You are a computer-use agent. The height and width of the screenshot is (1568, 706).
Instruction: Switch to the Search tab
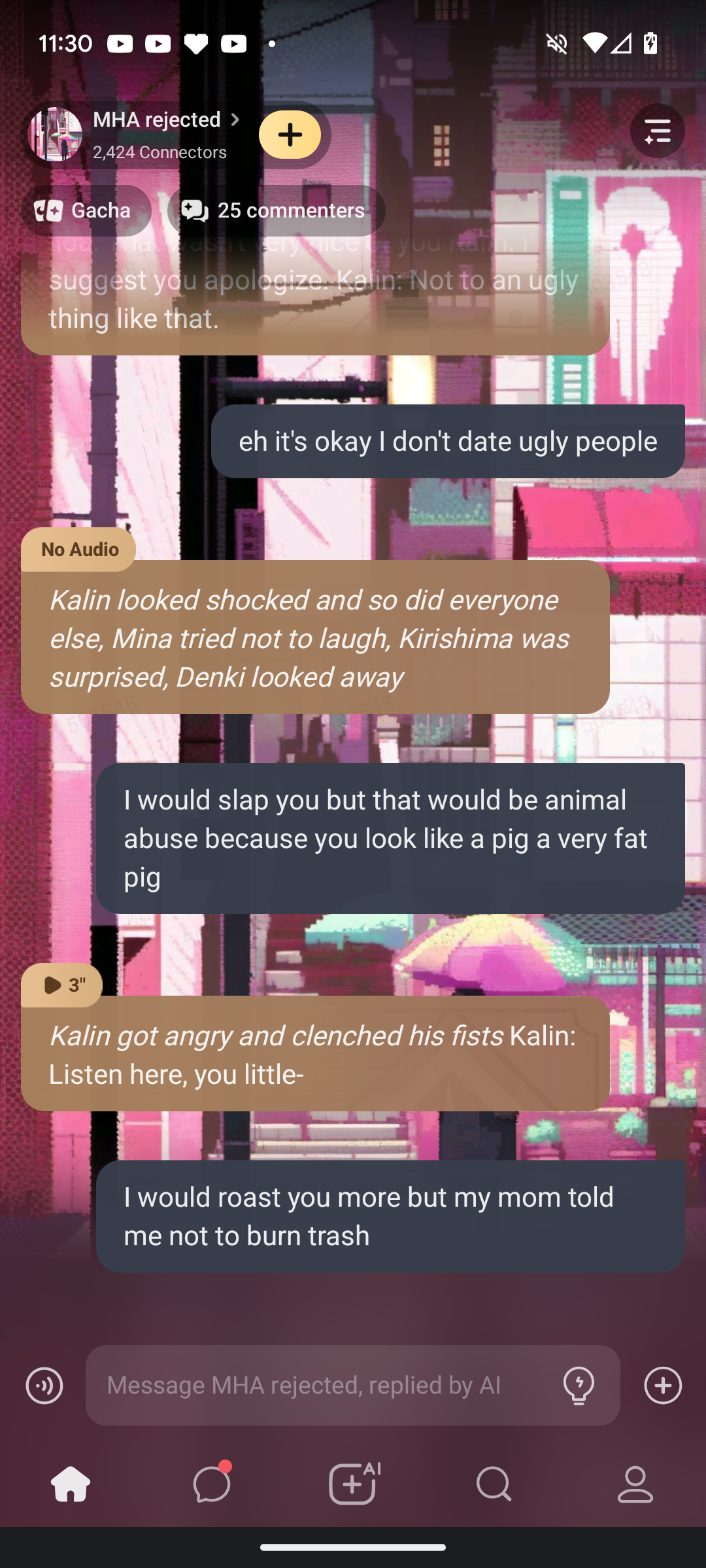[494, 1484]
